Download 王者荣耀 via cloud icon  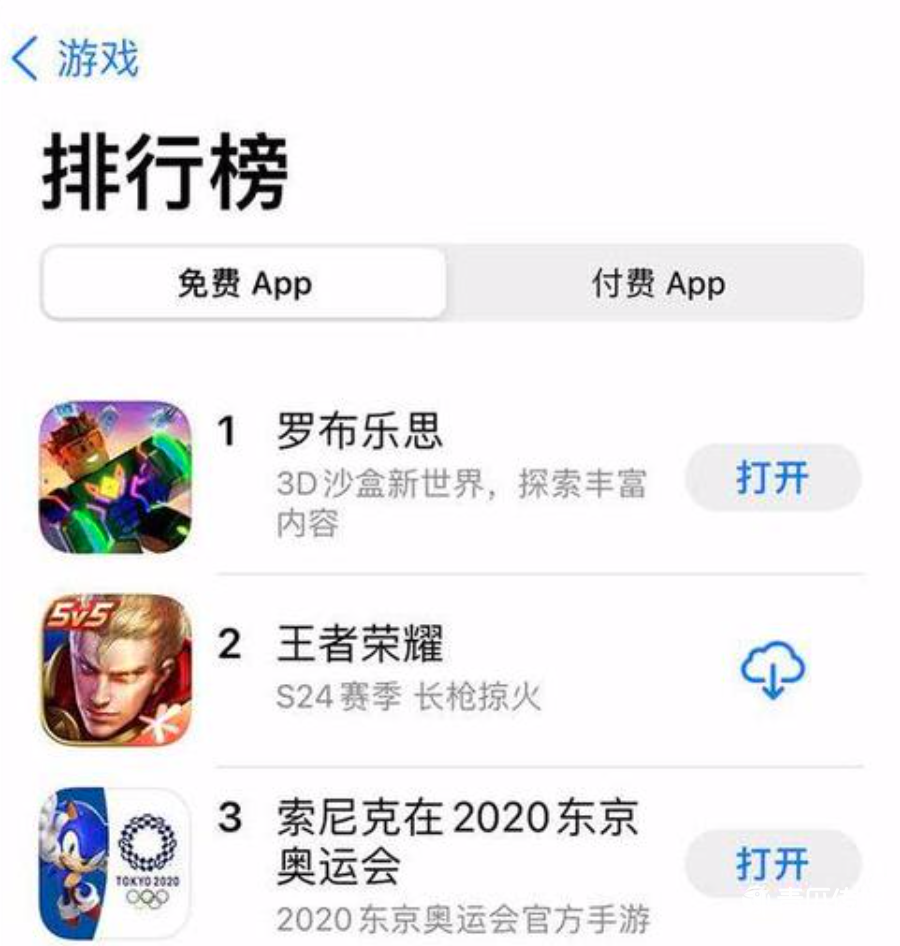pos(772,670)
